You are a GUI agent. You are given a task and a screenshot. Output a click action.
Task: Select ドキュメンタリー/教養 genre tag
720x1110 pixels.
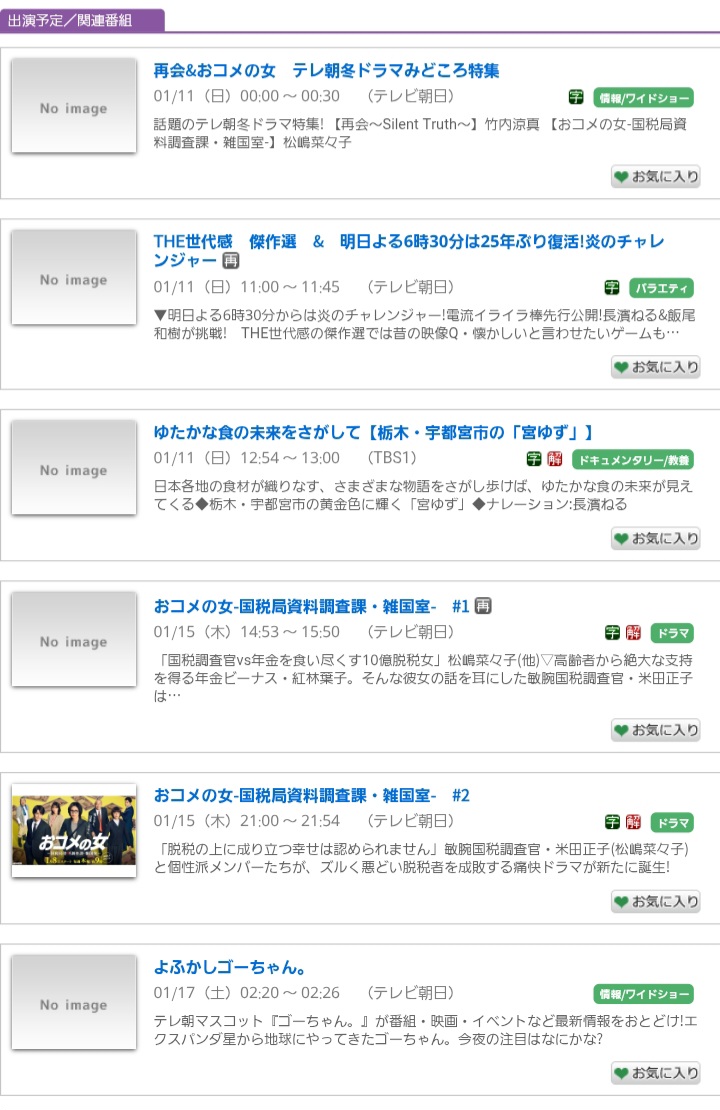coord(632,460)
